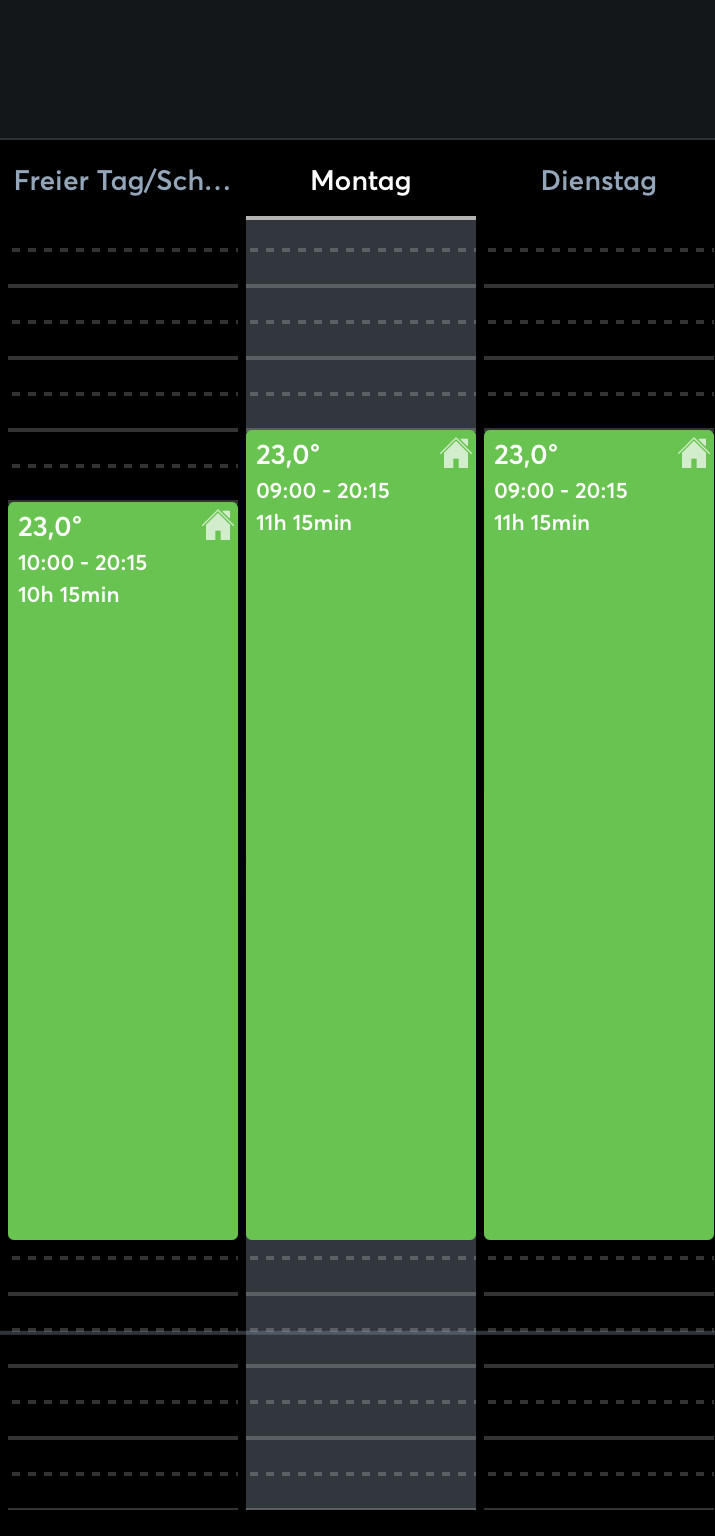Open the 10:00 - 20:15 heating block
Screen dimensions: 715x1536
coord(123,871)
